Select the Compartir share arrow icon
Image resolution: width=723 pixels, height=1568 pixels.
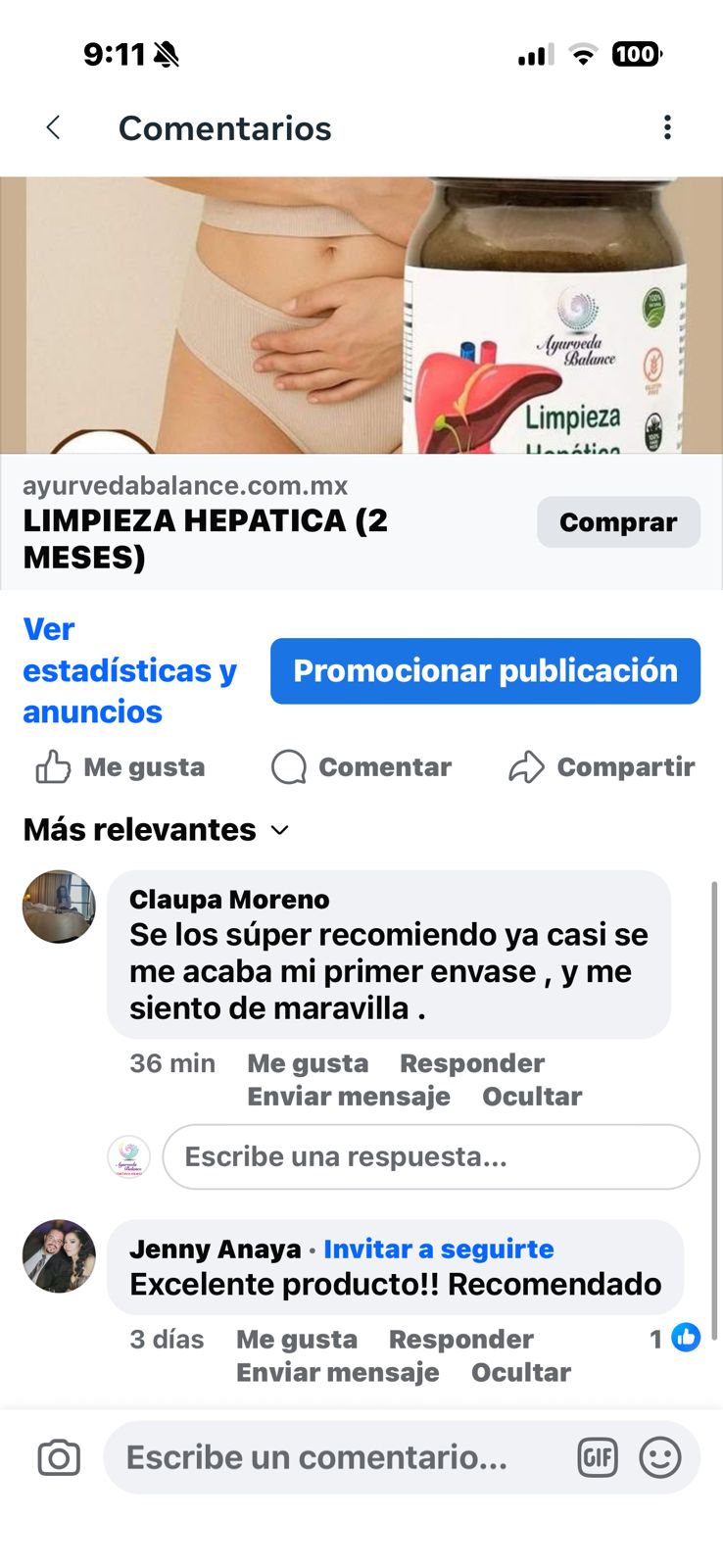click(527, 767)
